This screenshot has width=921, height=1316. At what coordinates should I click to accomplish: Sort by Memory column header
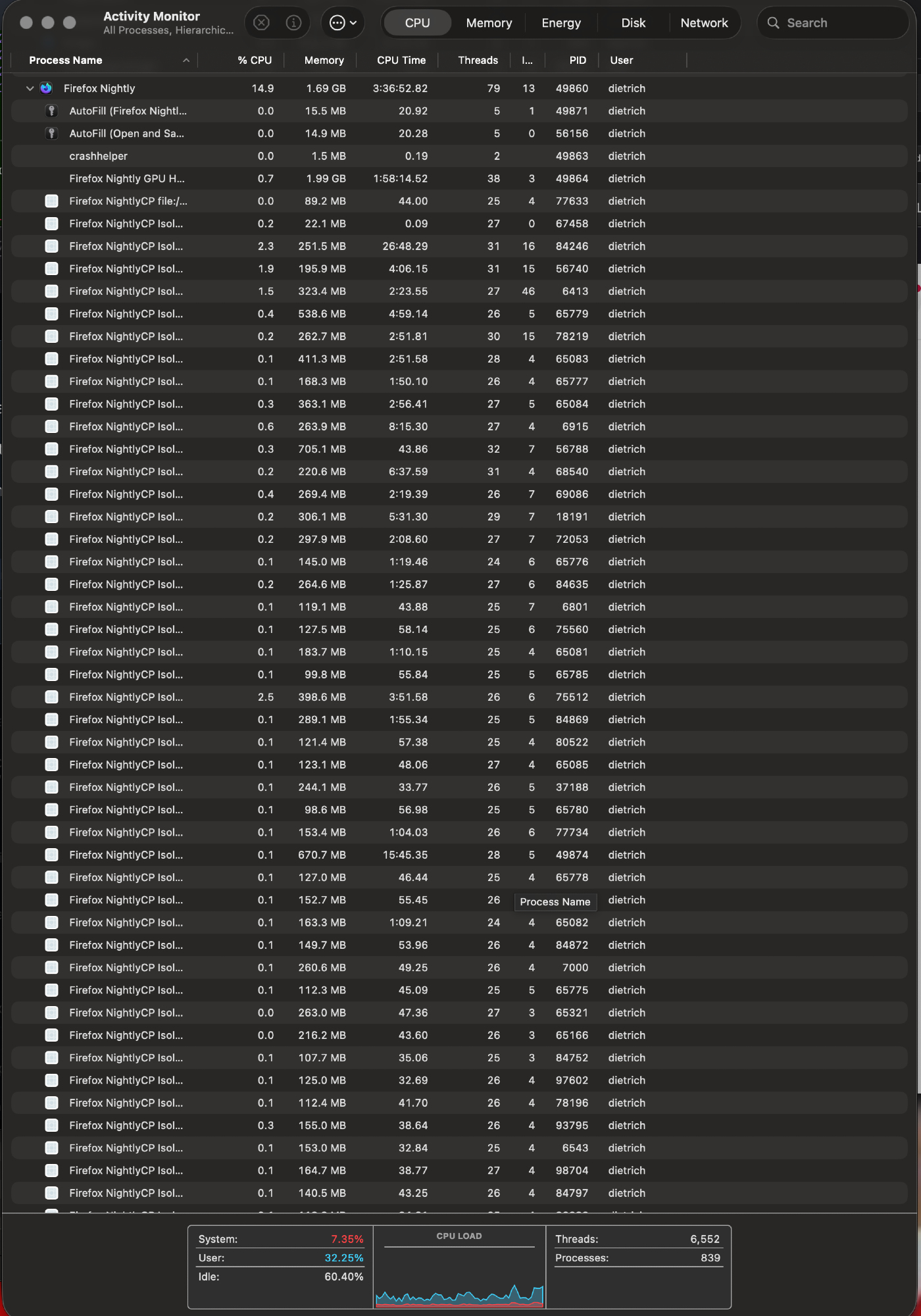click(x=324, y=60)
